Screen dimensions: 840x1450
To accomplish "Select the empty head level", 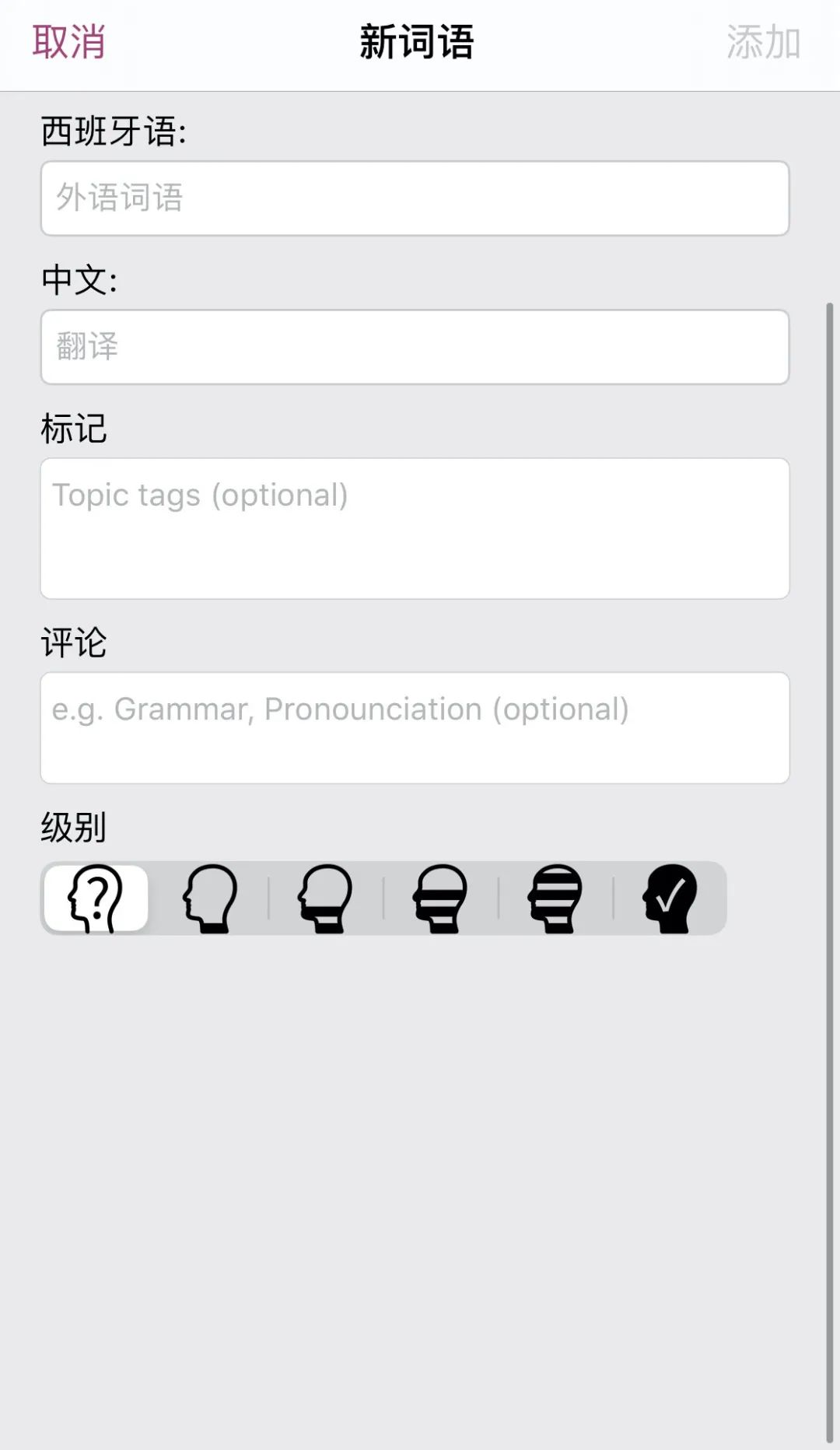I will 210,898.
